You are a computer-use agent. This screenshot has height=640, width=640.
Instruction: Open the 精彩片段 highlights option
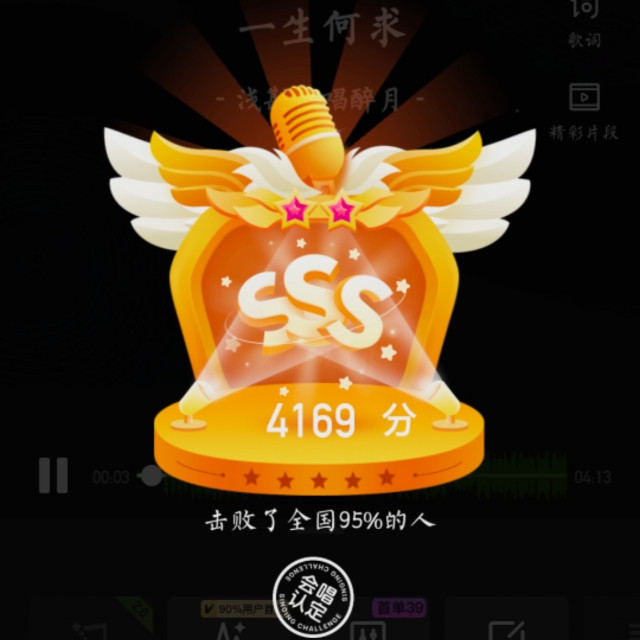(584, 109)
